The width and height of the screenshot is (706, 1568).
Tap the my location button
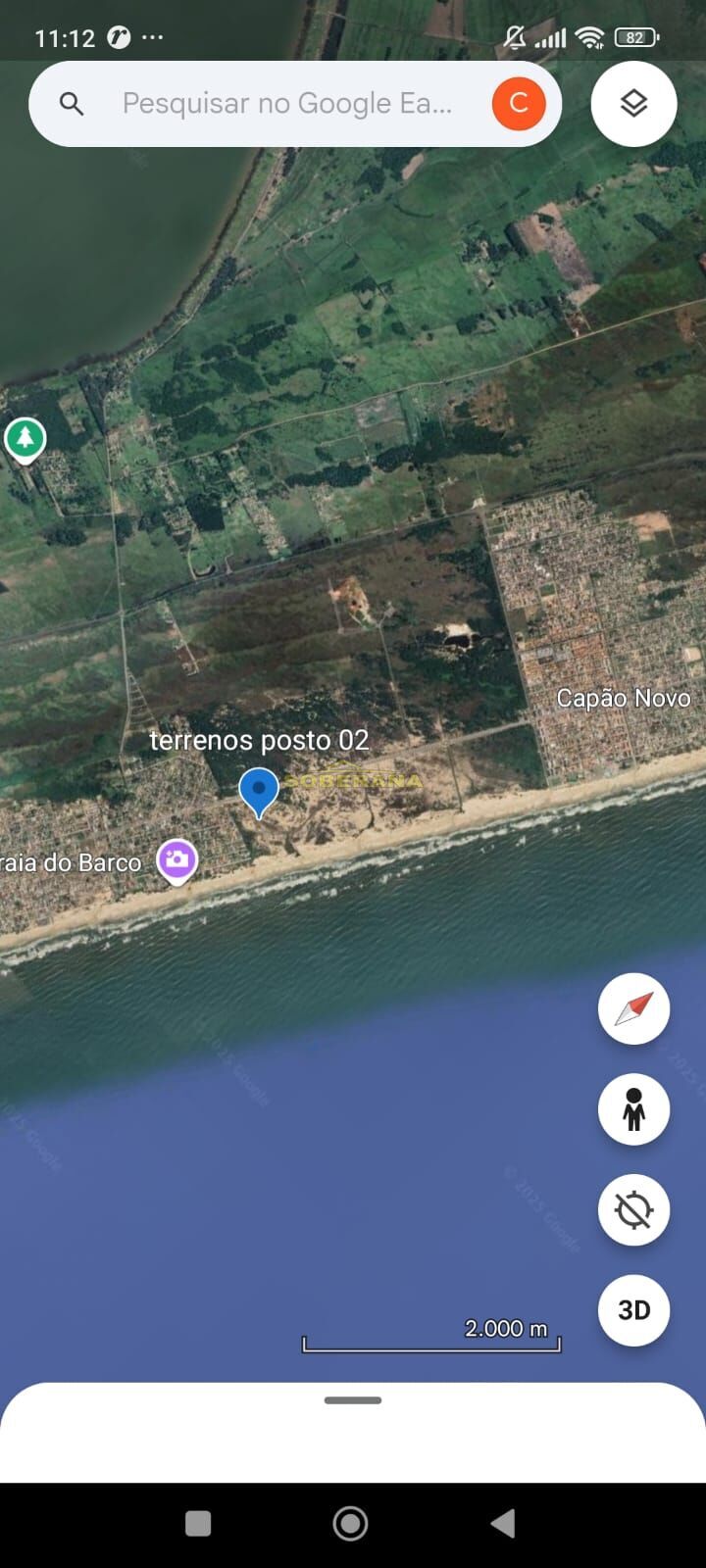pos(633,1210)
